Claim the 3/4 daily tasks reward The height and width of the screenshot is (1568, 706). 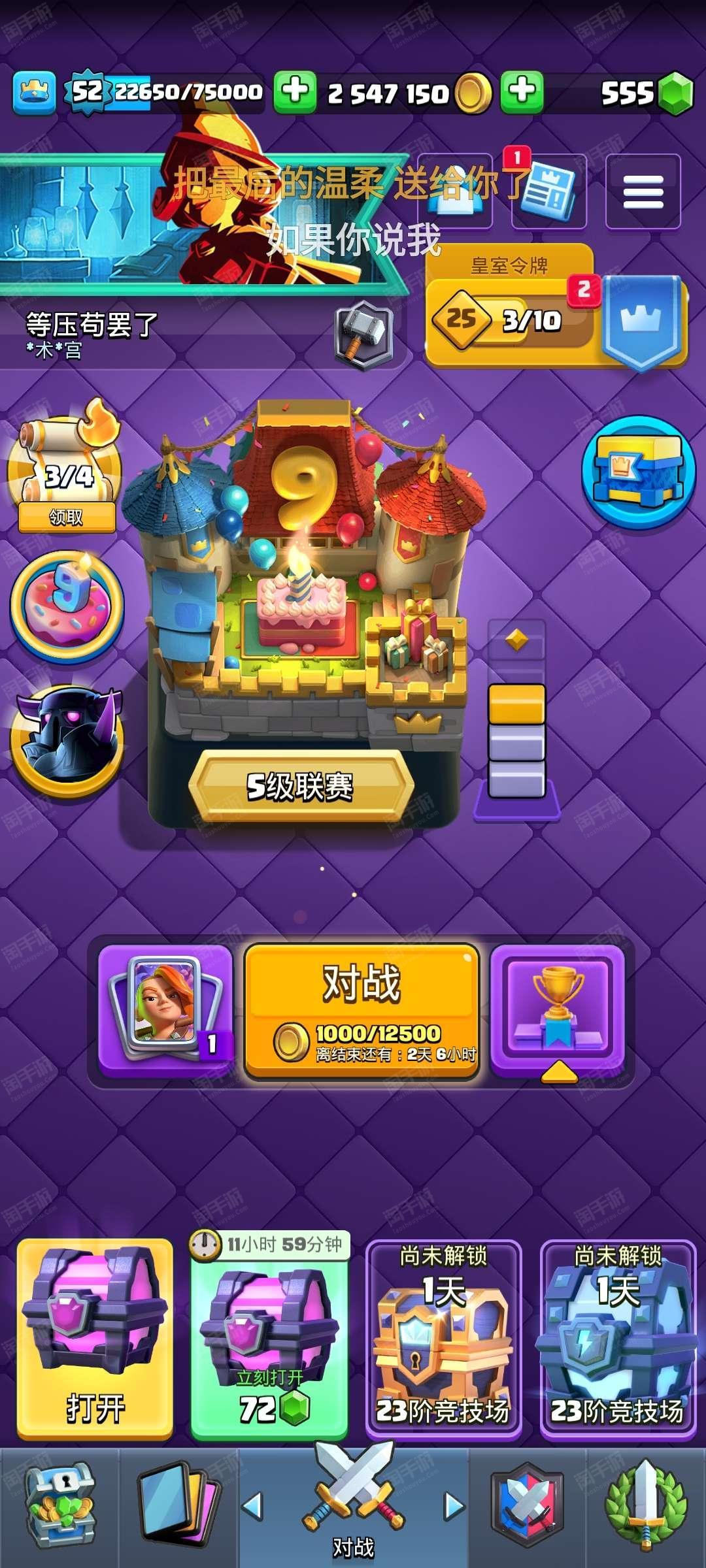click(x=66, y=517)
